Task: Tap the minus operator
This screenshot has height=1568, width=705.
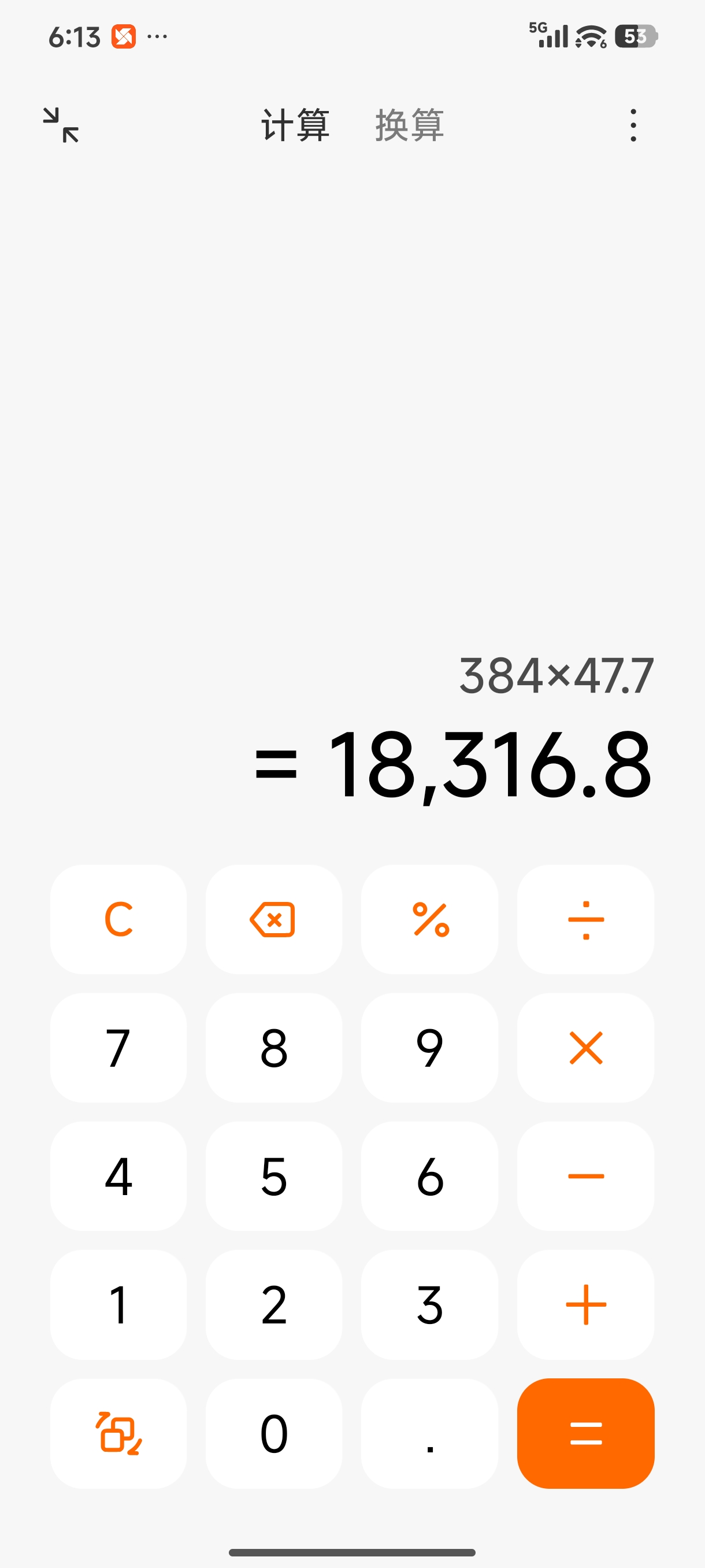Action: point(586,1176)
